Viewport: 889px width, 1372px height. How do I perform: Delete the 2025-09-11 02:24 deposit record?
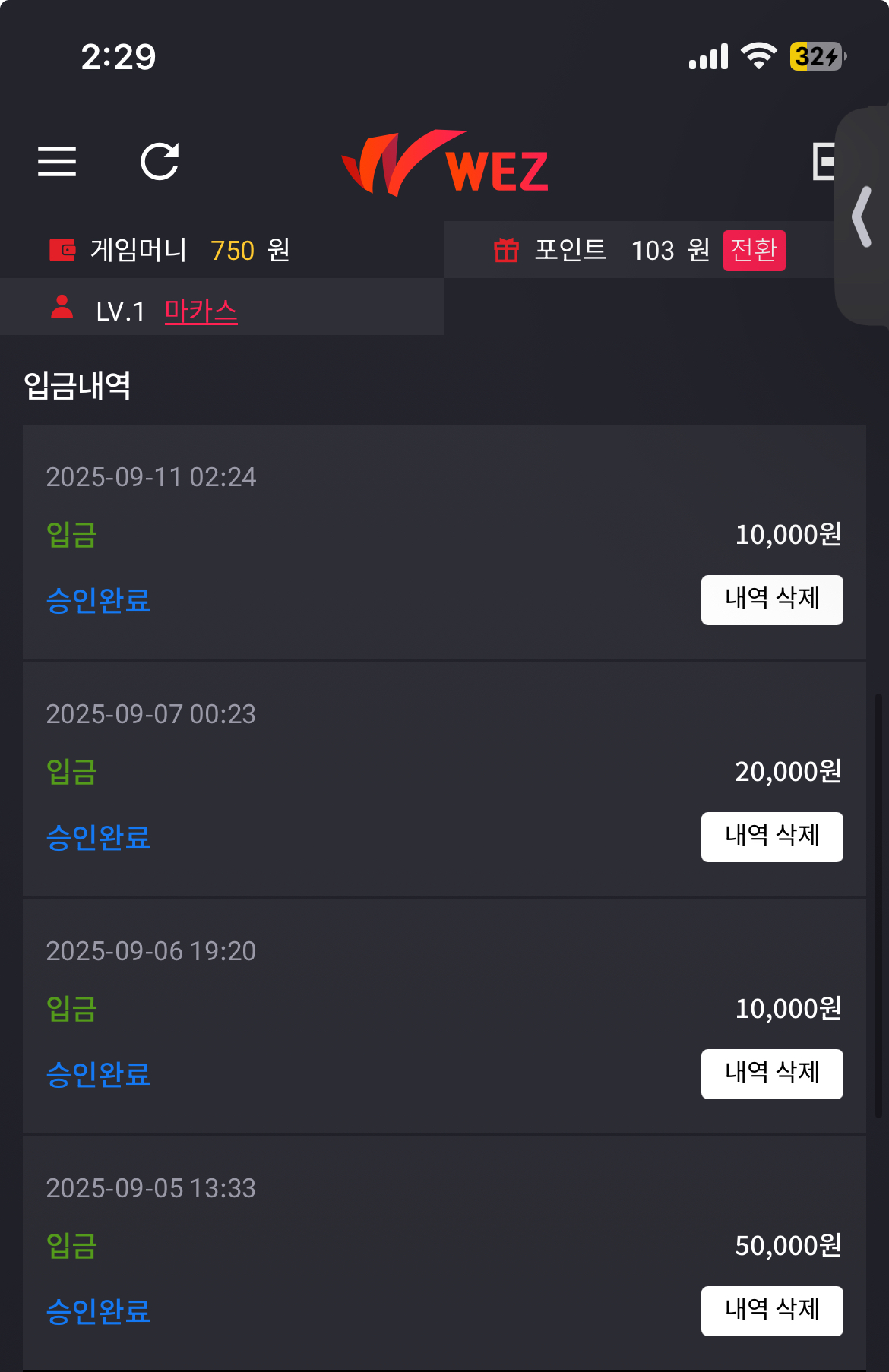click(x=771, y=599)
